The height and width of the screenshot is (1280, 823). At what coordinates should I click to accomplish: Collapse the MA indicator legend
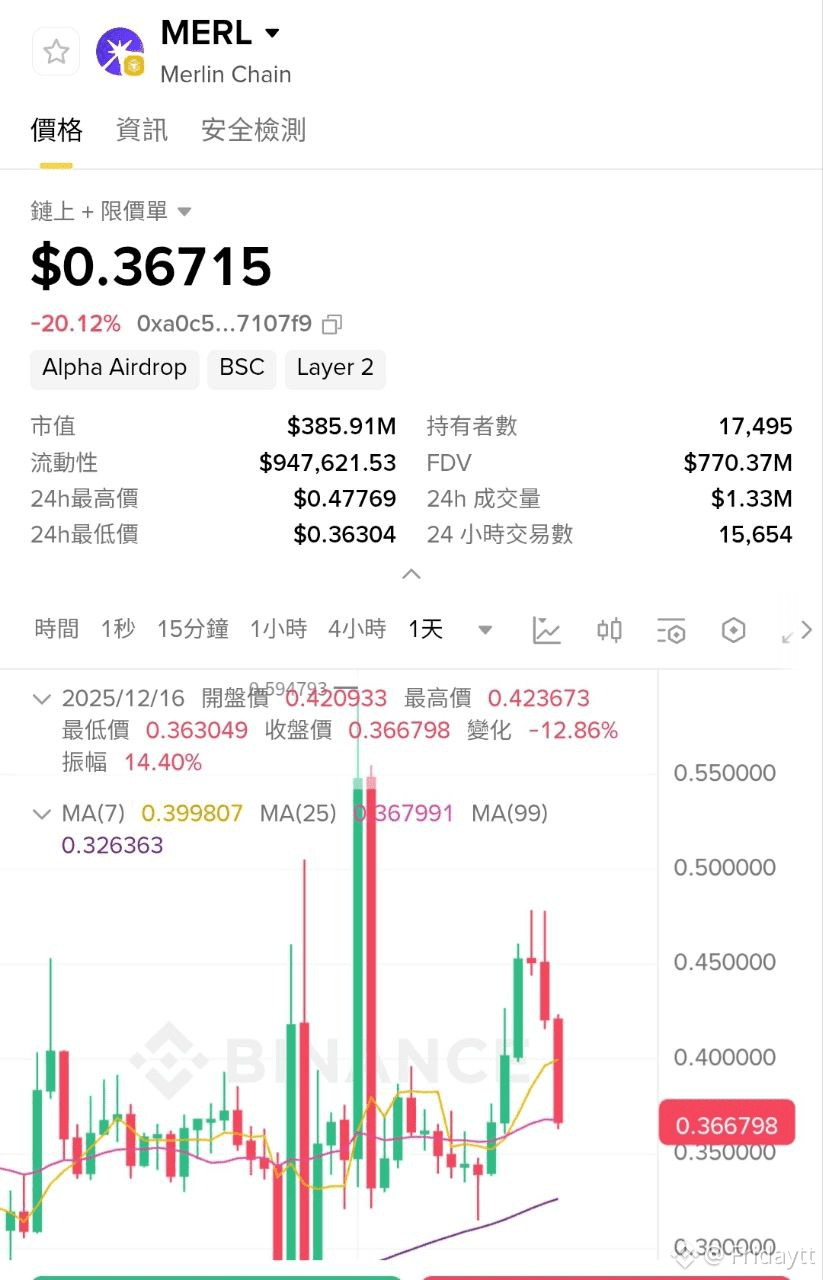41,814
